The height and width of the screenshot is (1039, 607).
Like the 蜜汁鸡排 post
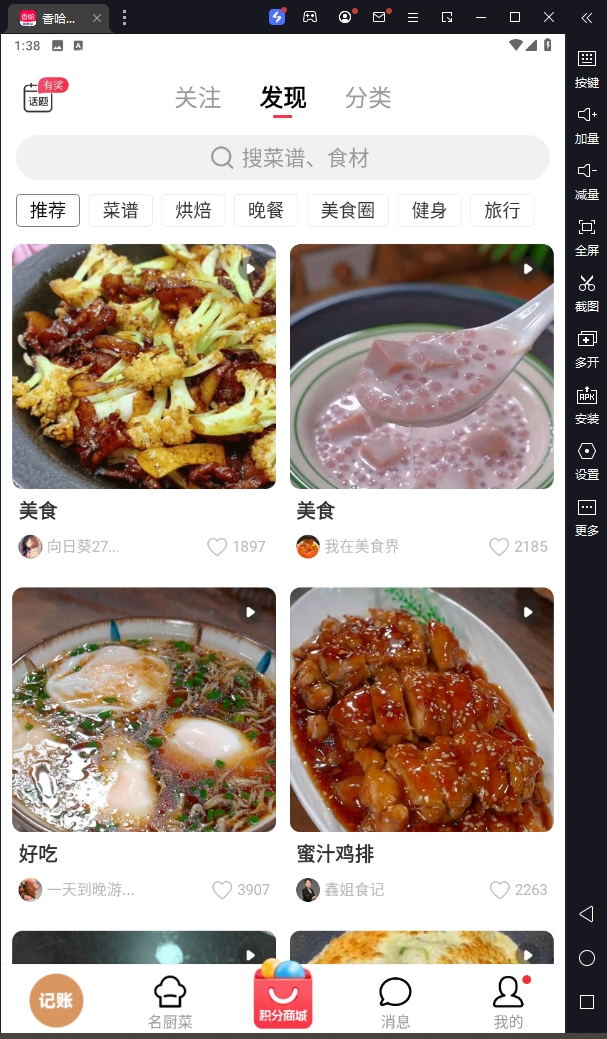tap(499, 889)
